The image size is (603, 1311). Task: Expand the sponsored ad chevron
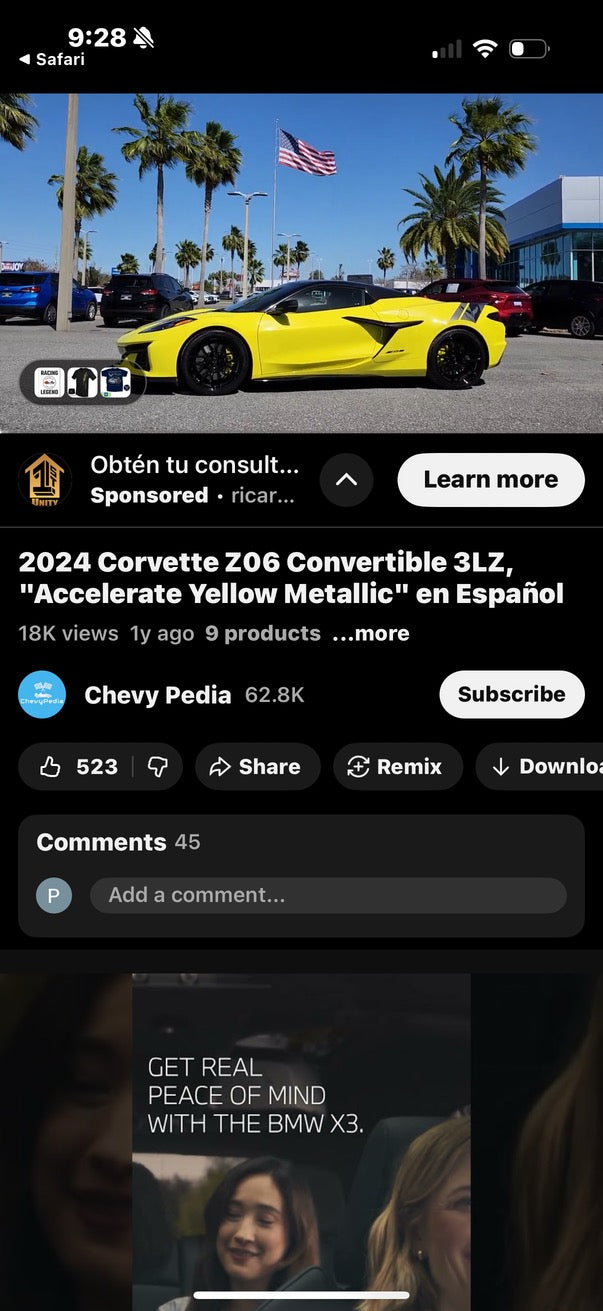pos(346,480)
